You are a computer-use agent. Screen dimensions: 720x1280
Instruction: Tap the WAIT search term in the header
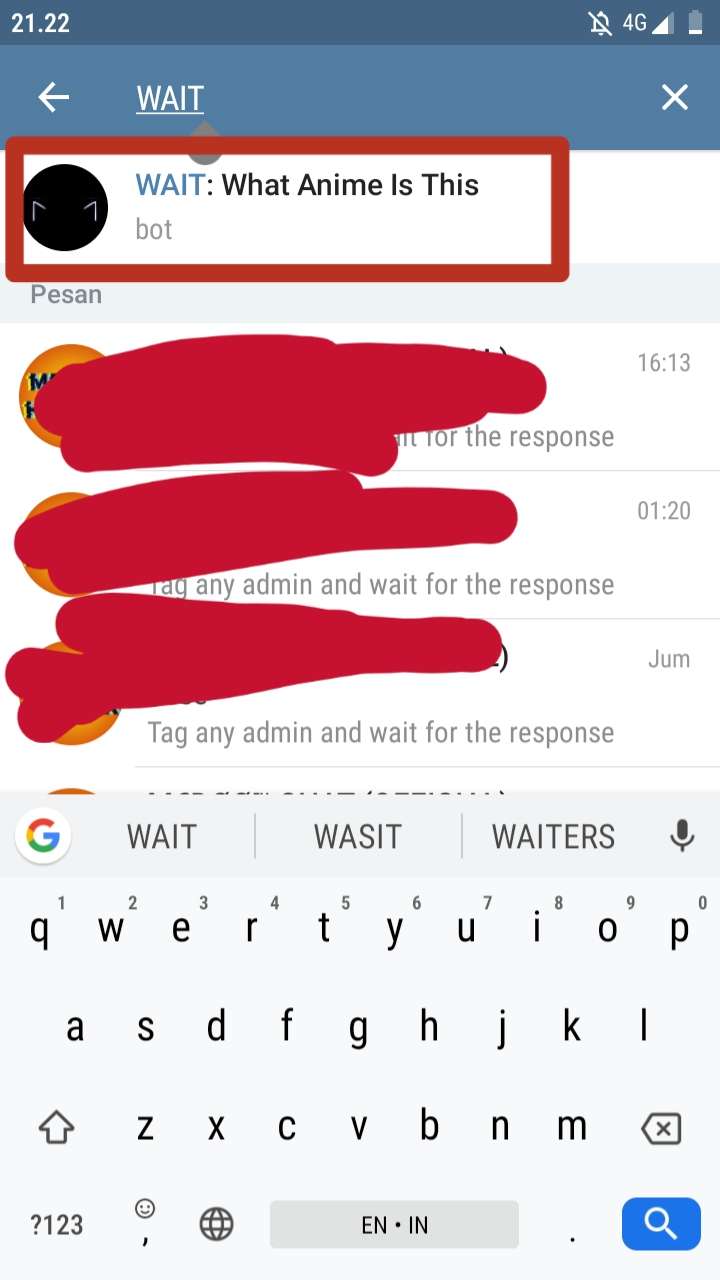point(169,97)
